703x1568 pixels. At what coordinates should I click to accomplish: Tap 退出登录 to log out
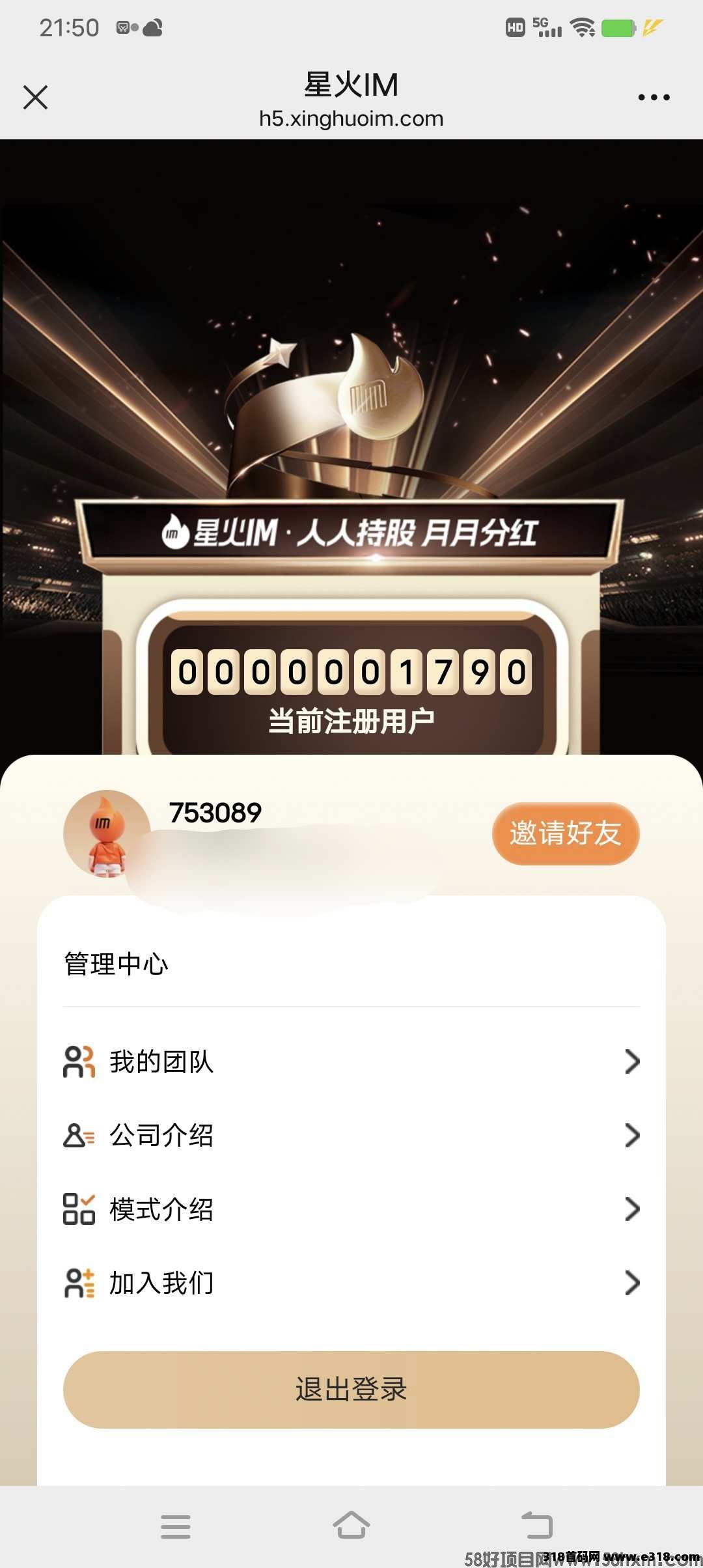(351, 1390)
